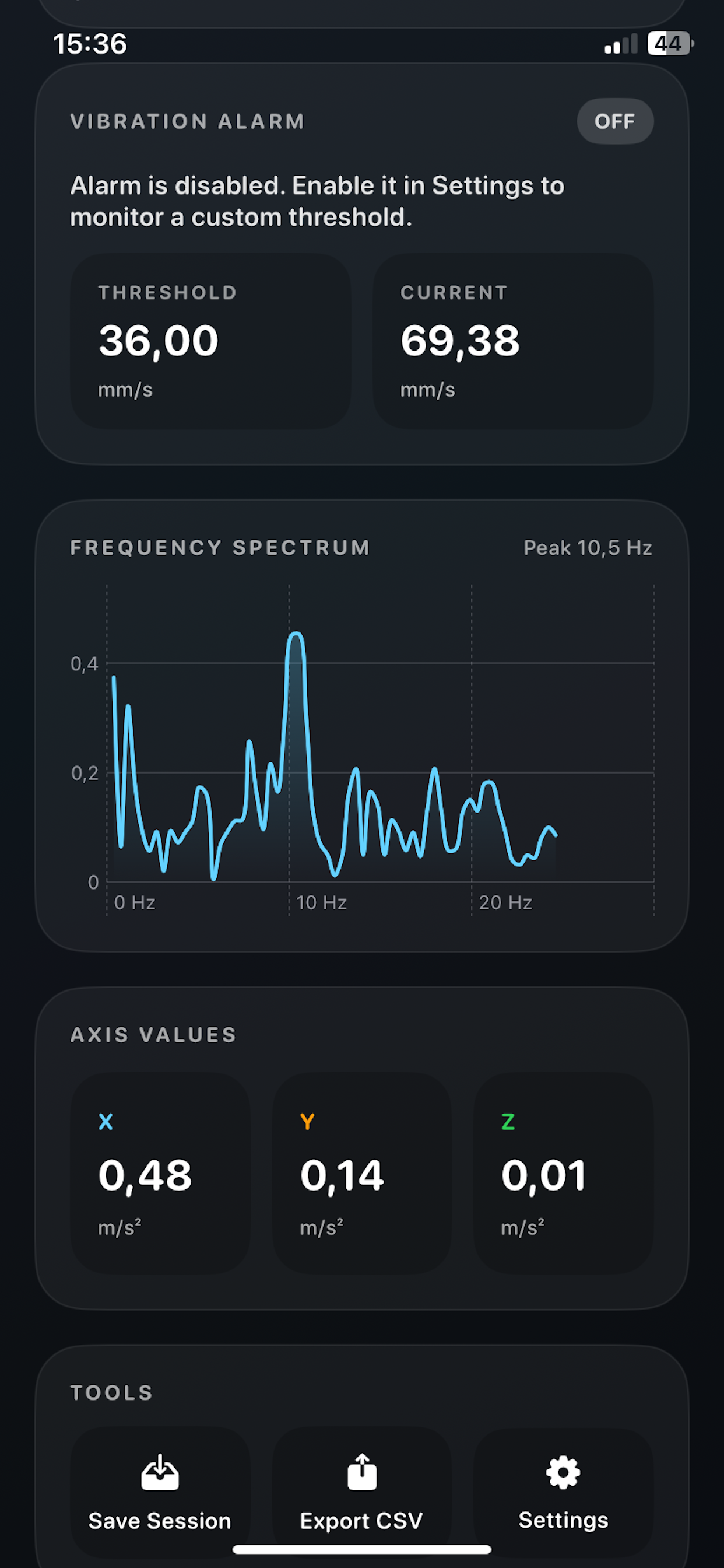This screenshot has width=724, height=1568.
Task: Tap the battery percentage indicator
Action: [668, 43]
